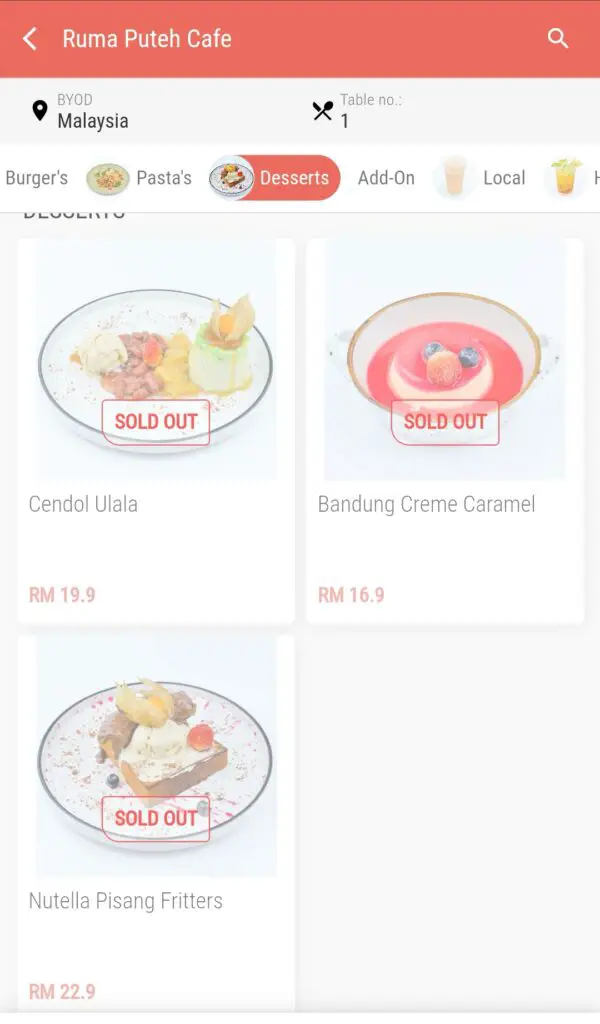Open the search icon
Screen dimensions: 600x1024
[558, 39]
